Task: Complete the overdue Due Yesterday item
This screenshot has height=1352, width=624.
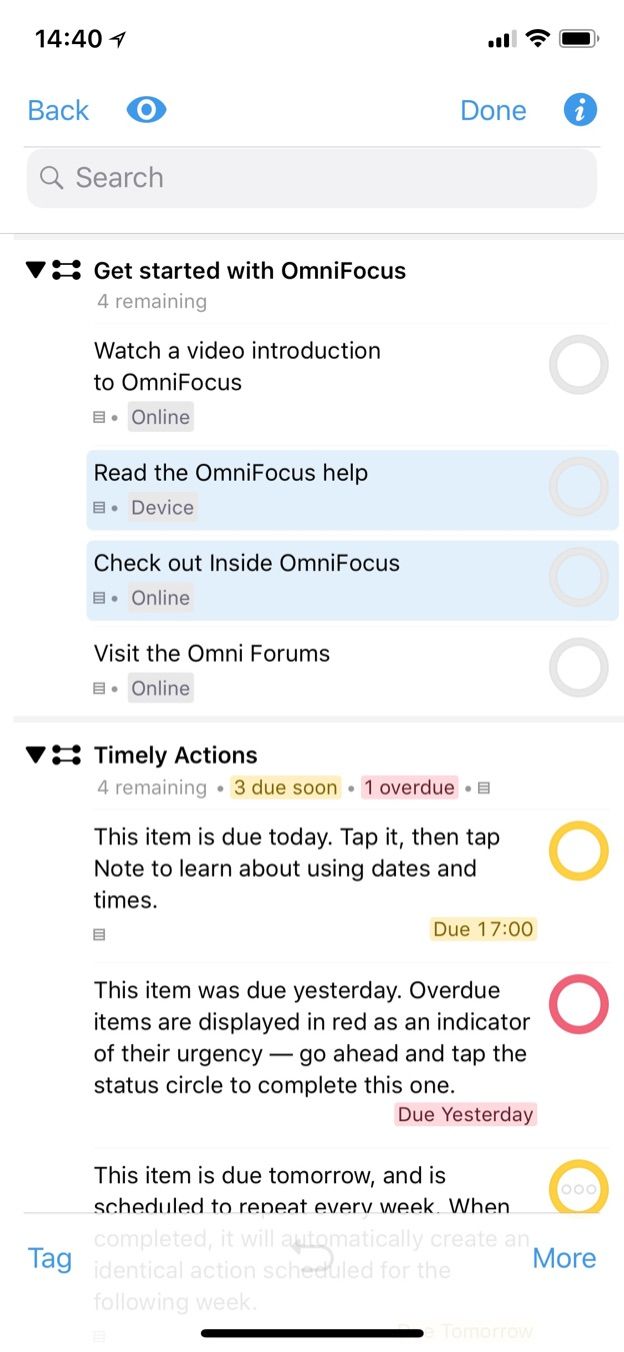Action: (x=579, y=1004)
